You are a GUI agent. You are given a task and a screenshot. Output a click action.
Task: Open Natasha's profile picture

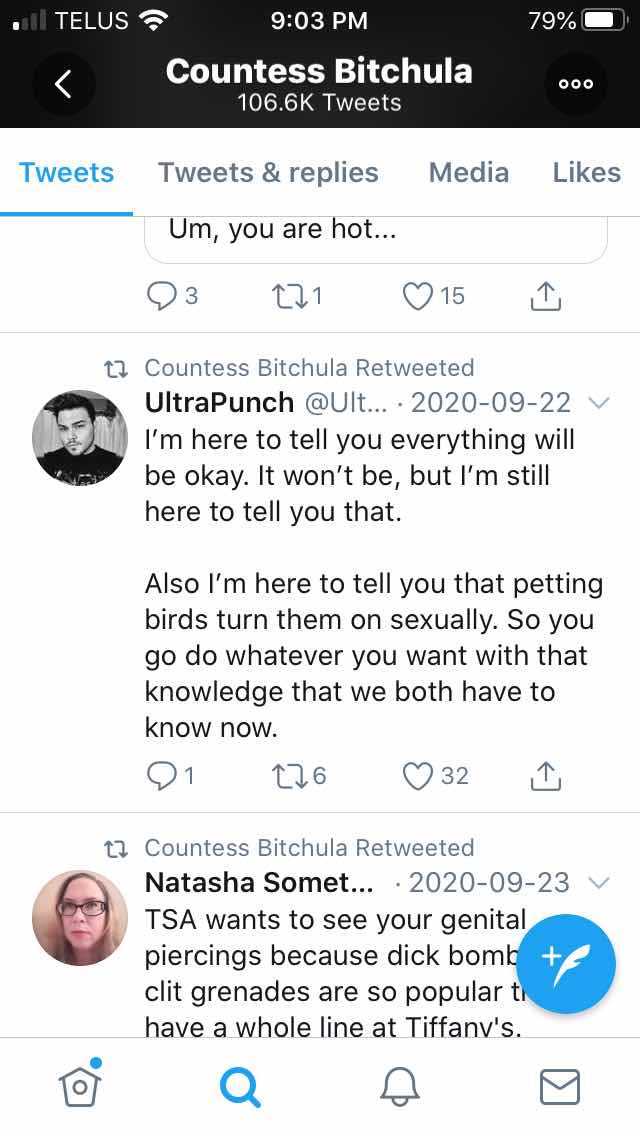click(x=80, y=918)
